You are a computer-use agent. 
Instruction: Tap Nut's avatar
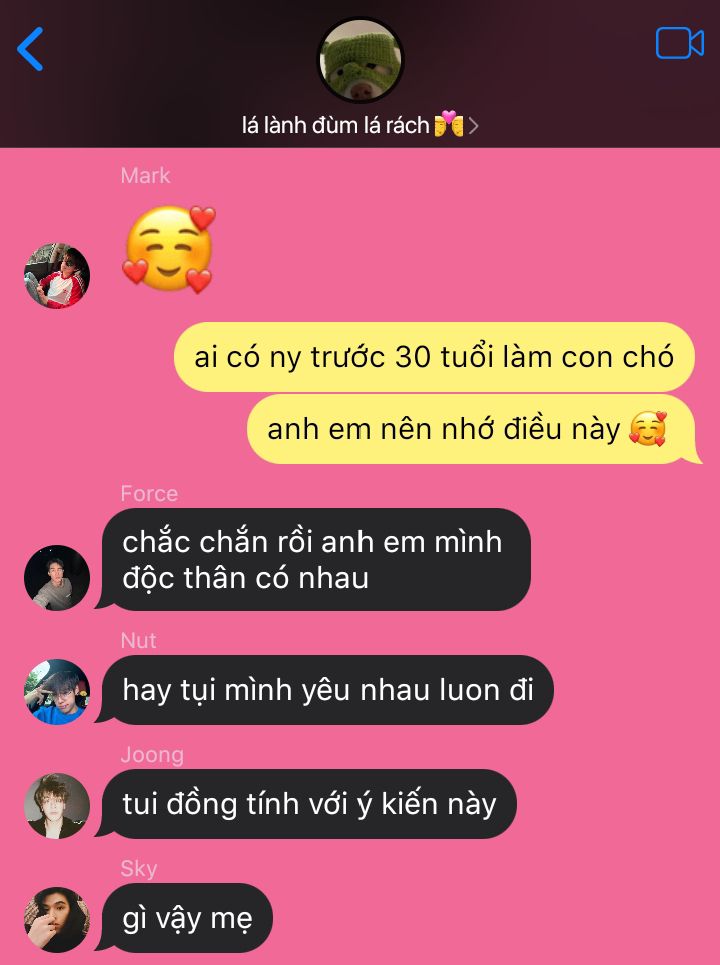tap(57, 691)
